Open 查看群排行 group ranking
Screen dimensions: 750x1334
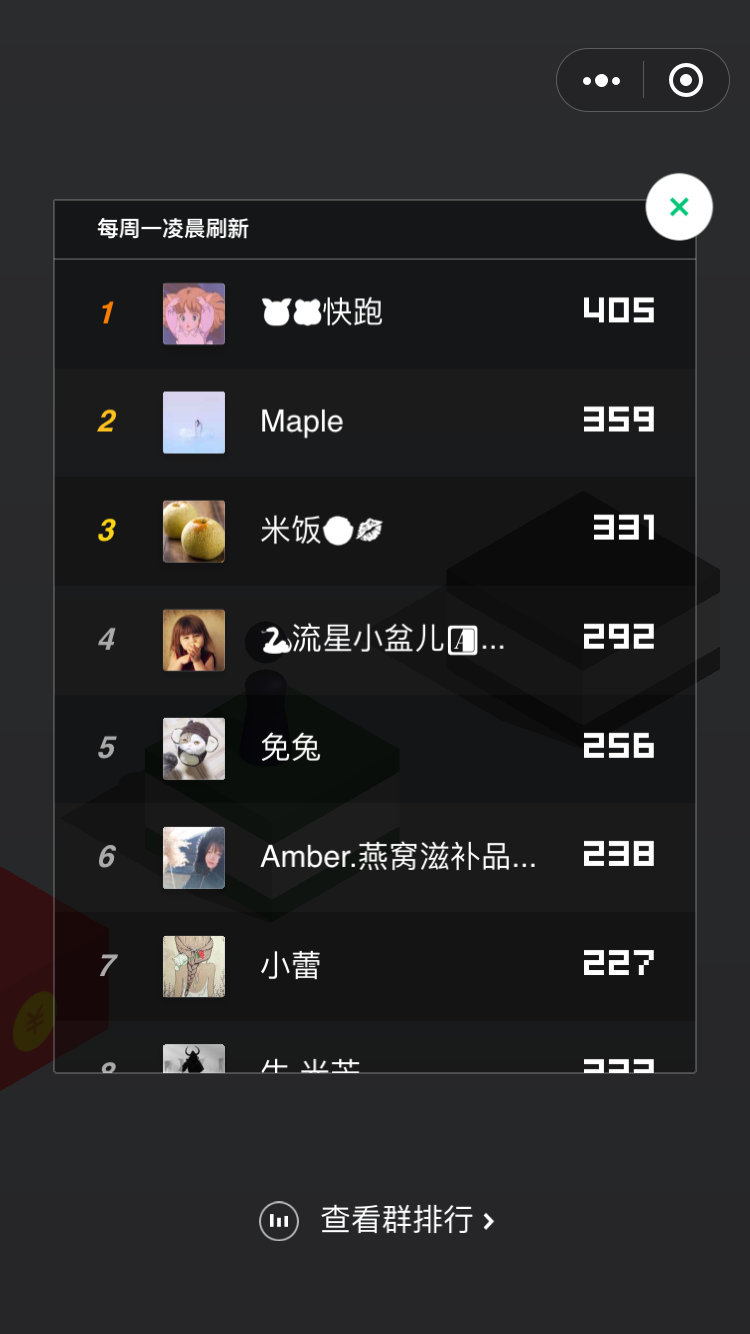click(378, 1220)
